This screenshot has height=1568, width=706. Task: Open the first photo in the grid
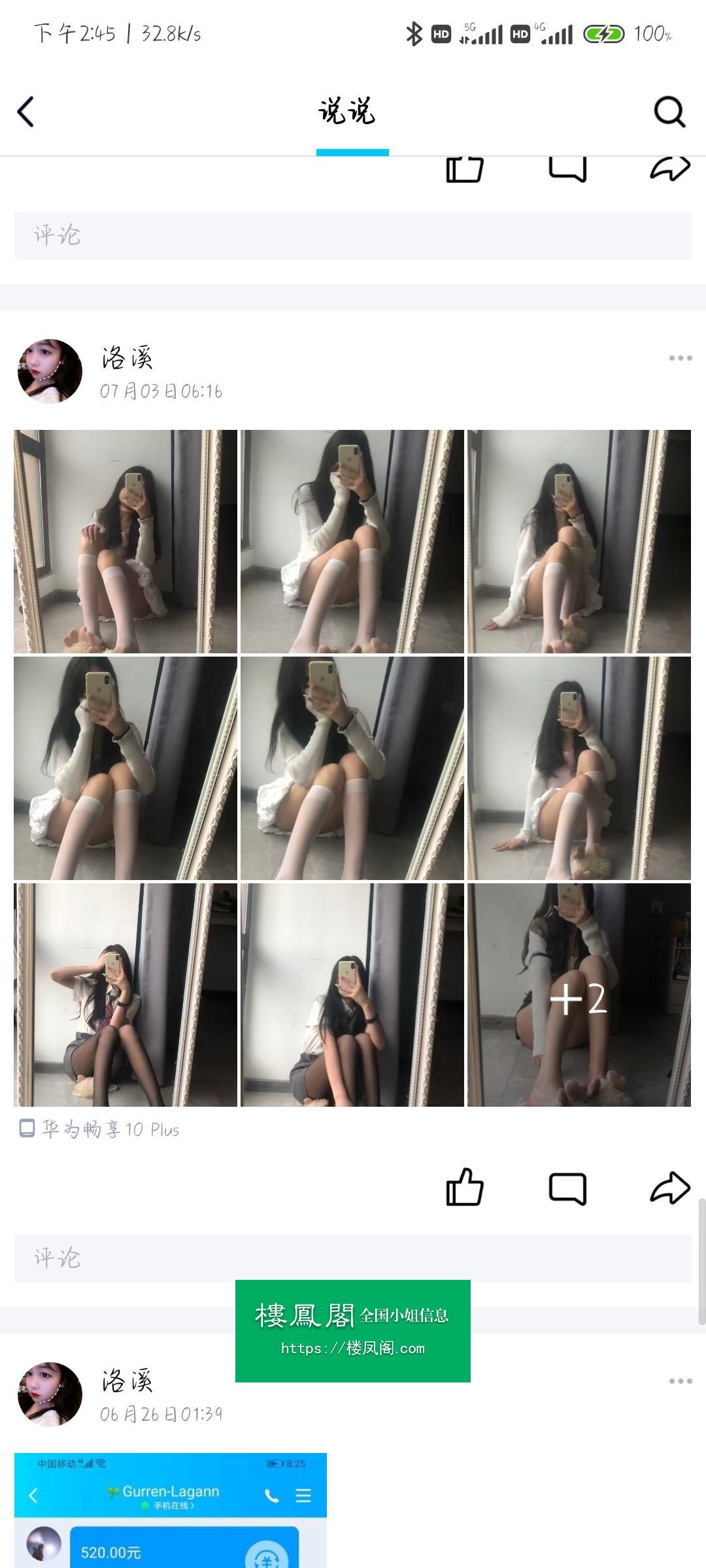(126, 542)
